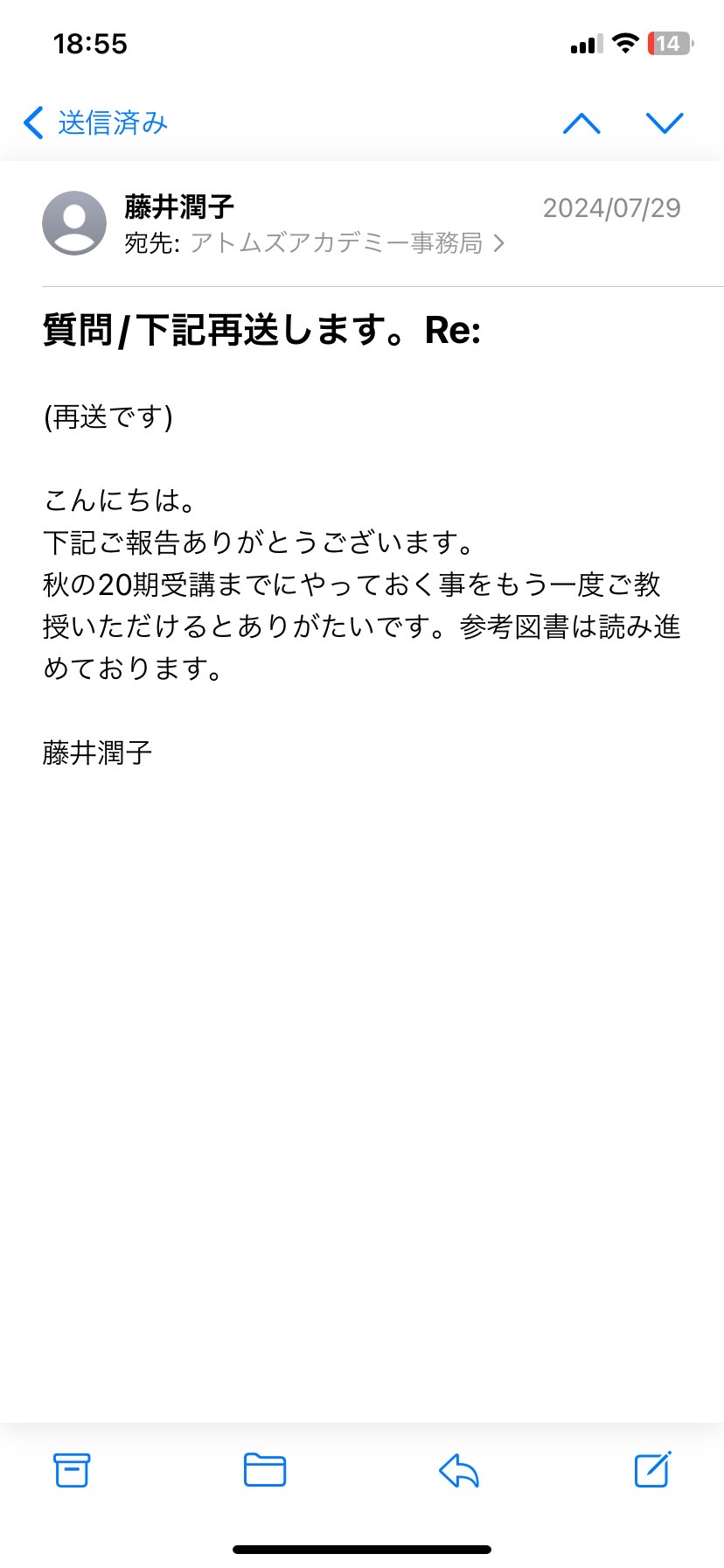
Task: Jump to the next message with down arrow
Action: 665,123
